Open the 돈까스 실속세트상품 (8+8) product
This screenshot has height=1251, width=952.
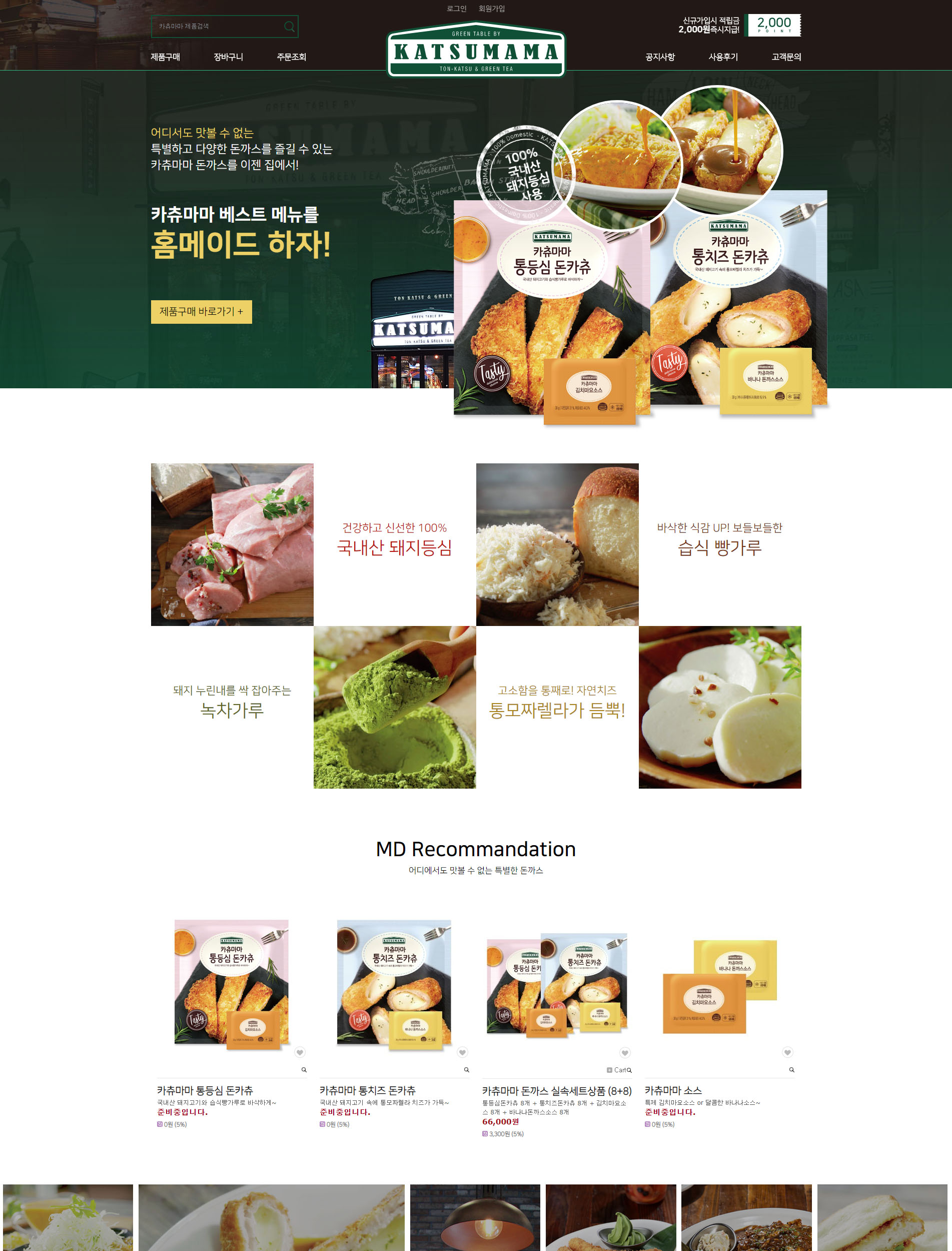click(x=556, y=1090)
